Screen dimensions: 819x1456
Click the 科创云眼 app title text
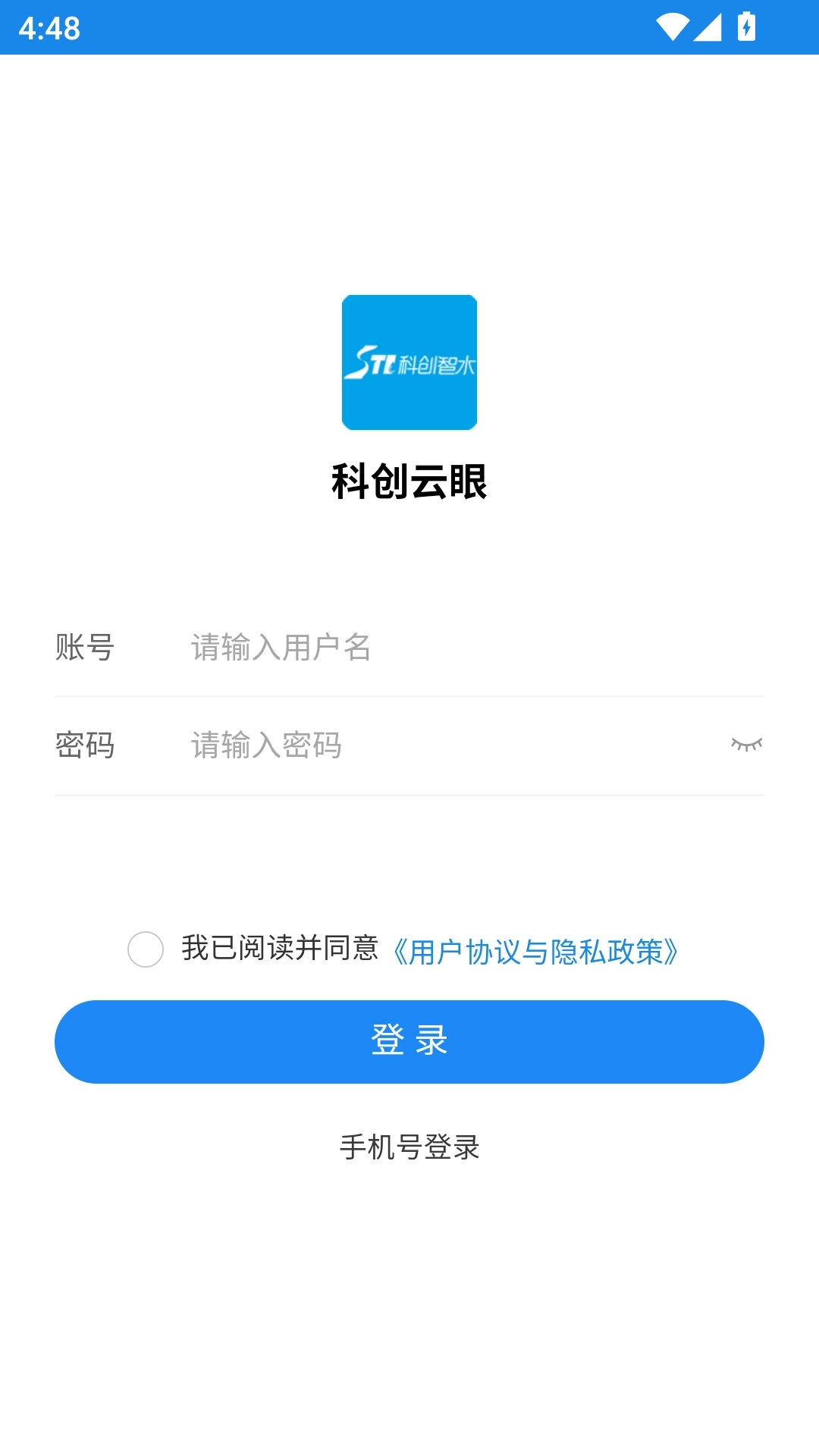(x=409, y=480)
